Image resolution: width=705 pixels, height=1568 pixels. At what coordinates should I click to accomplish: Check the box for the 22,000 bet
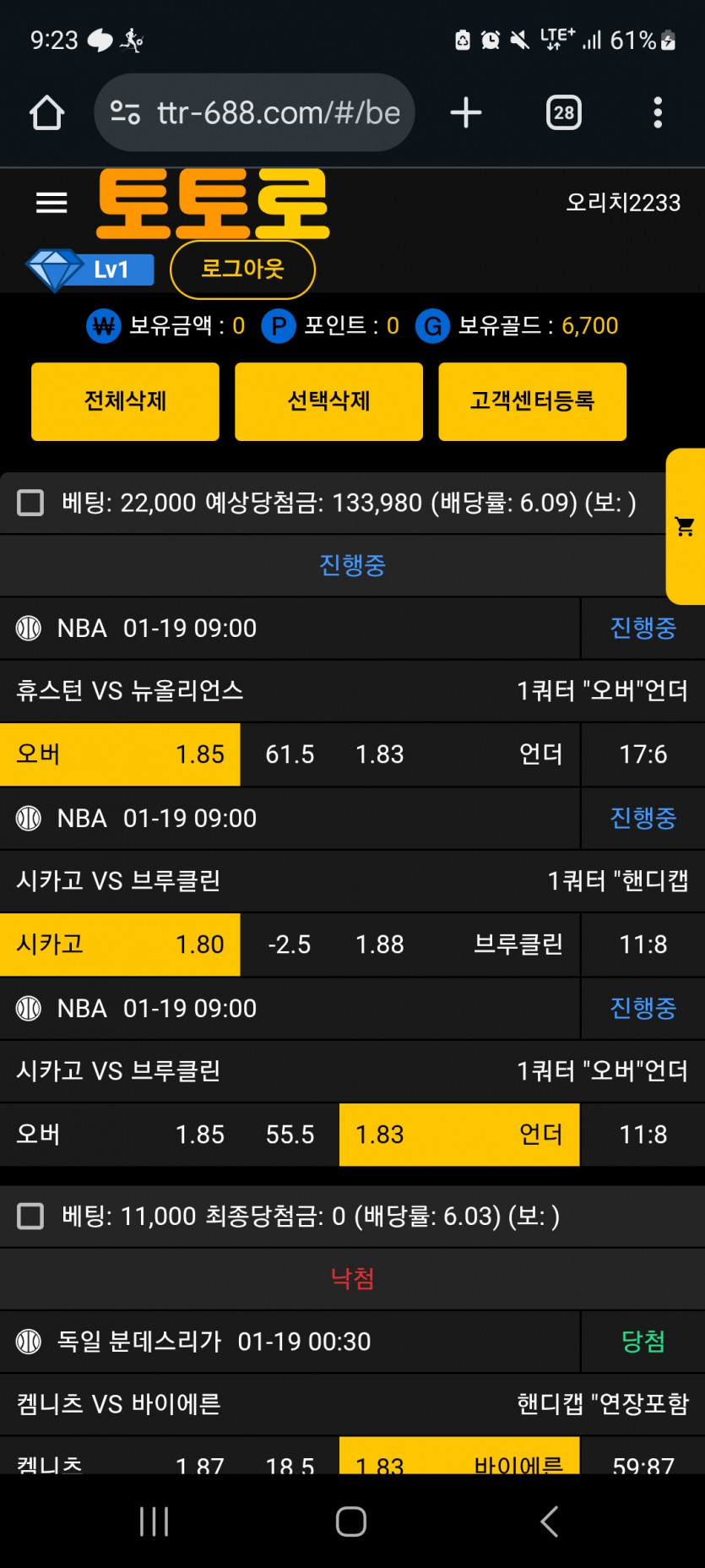31,504
